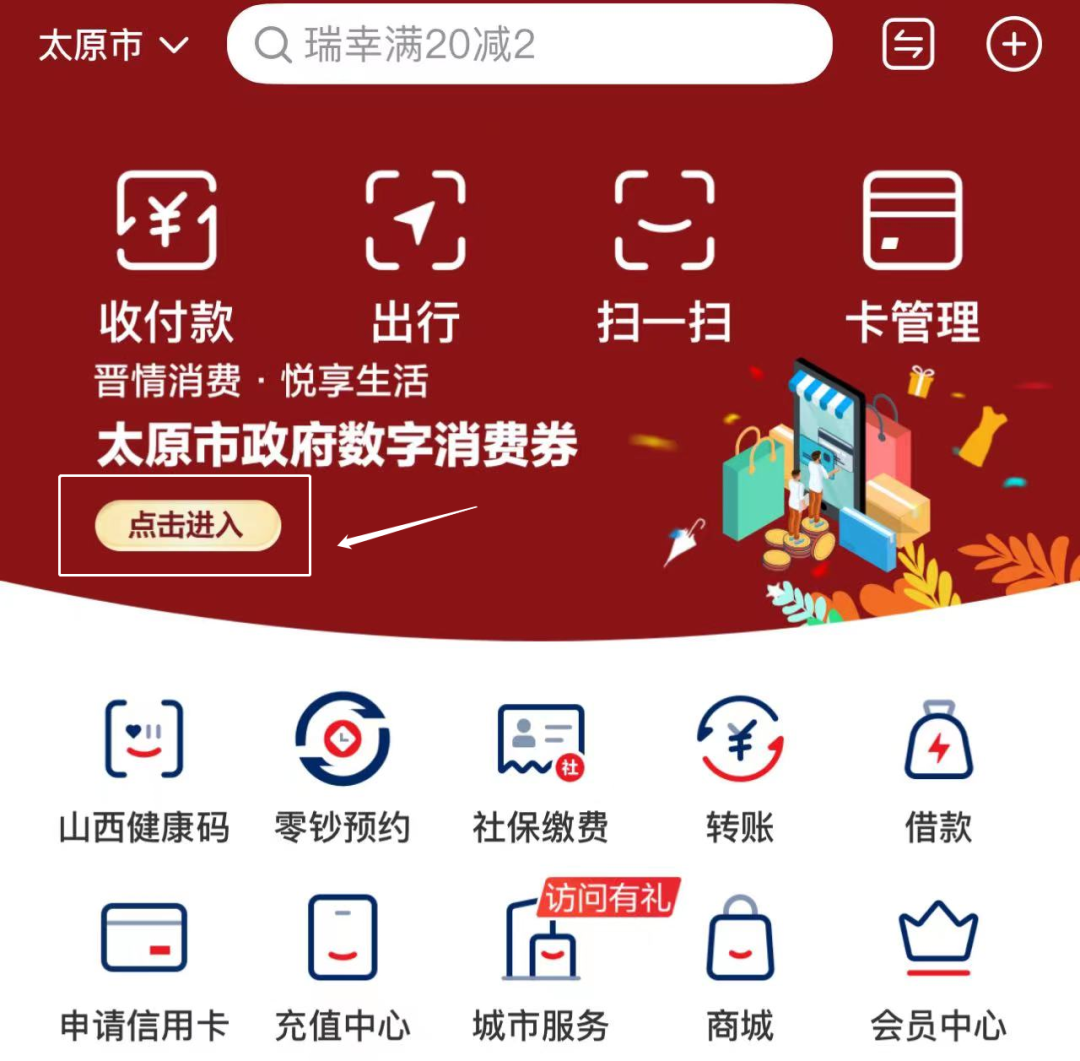Launch 扫一扫 scanner
The width and height of the screenshot is (1080, 1061).
coord(664,255)
